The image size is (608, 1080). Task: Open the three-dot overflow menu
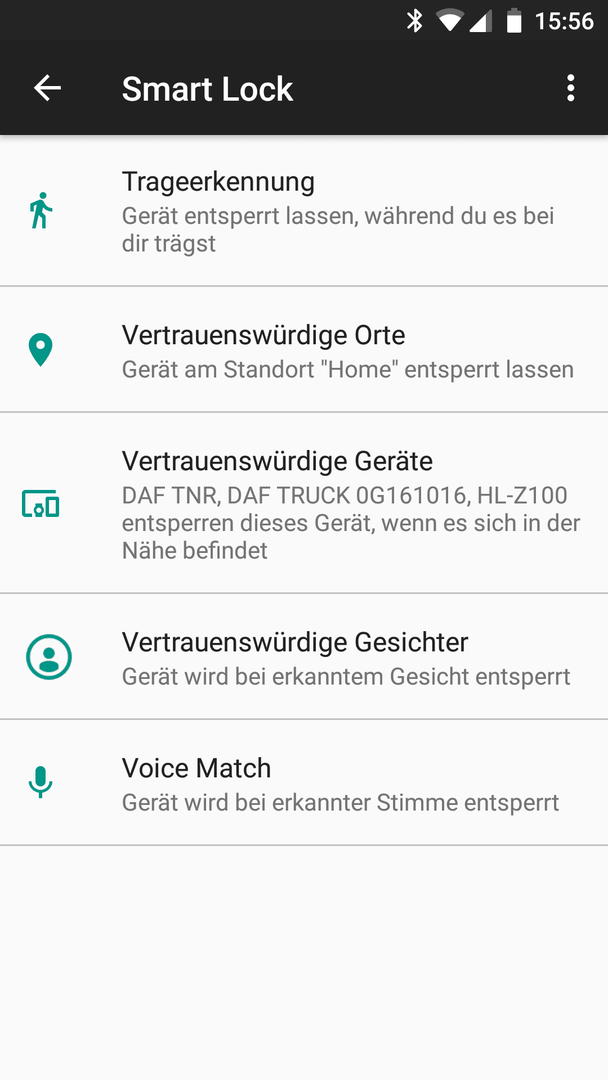570,88
